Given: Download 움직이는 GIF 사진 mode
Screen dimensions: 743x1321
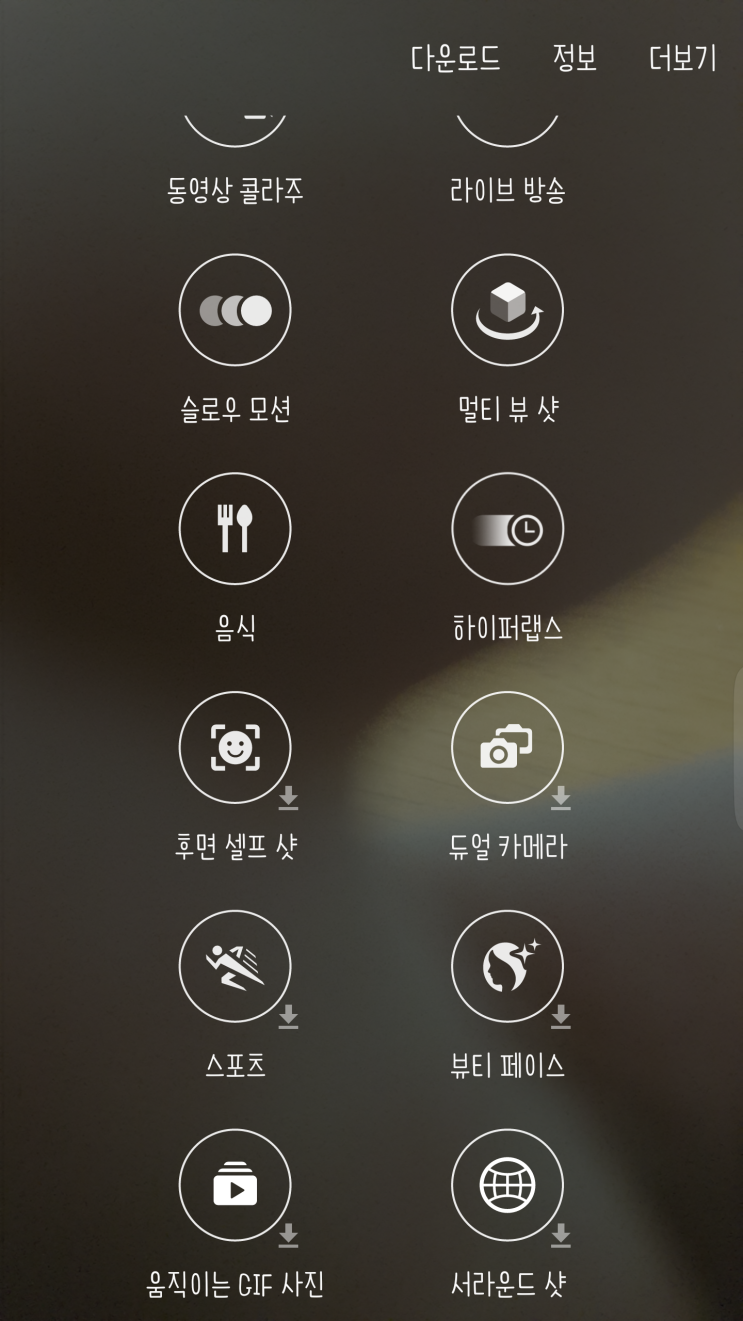Looking at the screenshot, I should point(235,1186).
